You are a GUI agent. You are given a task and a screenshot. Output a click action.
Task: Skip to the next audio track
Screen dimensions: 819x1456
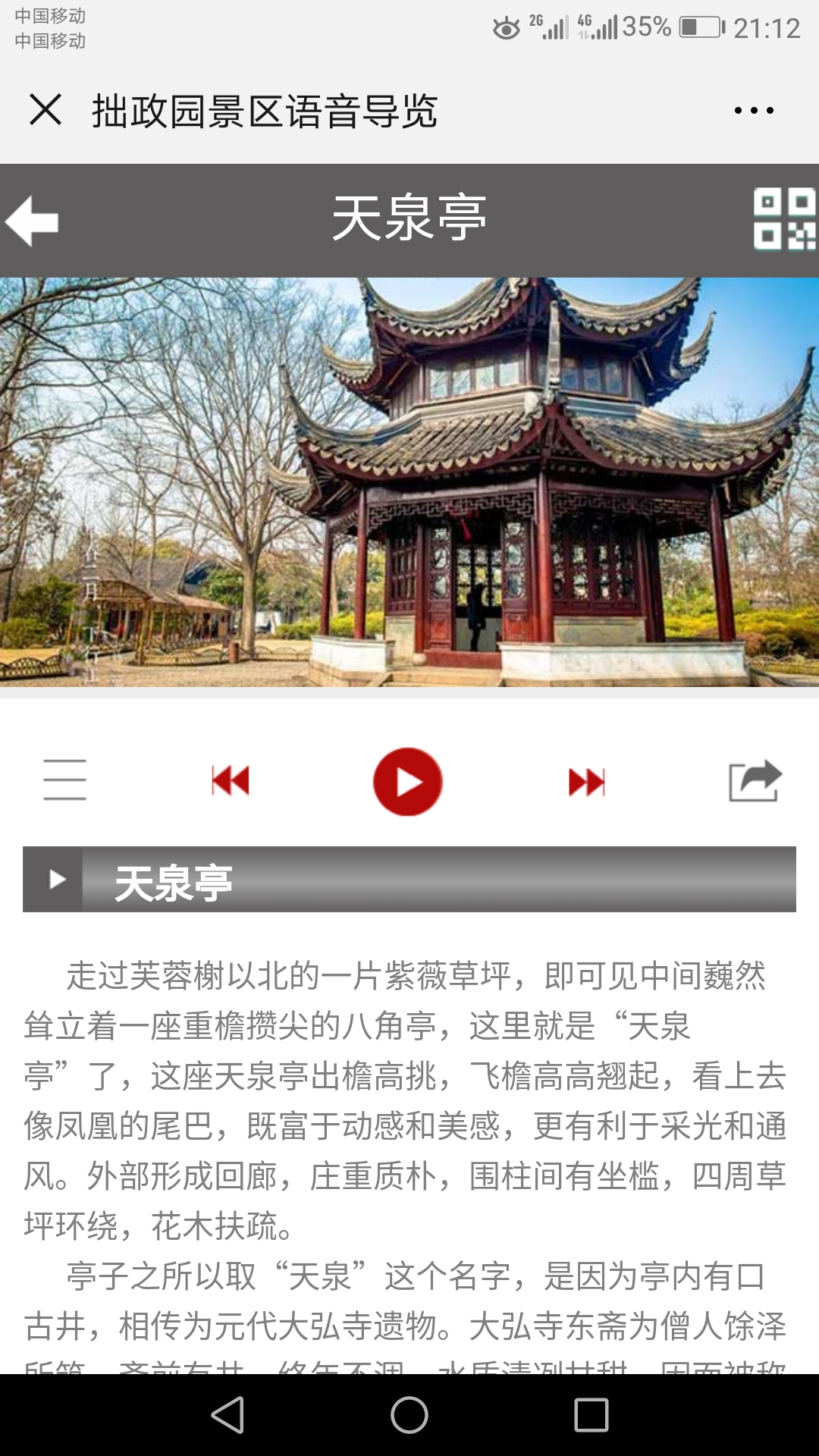(587, 781)
